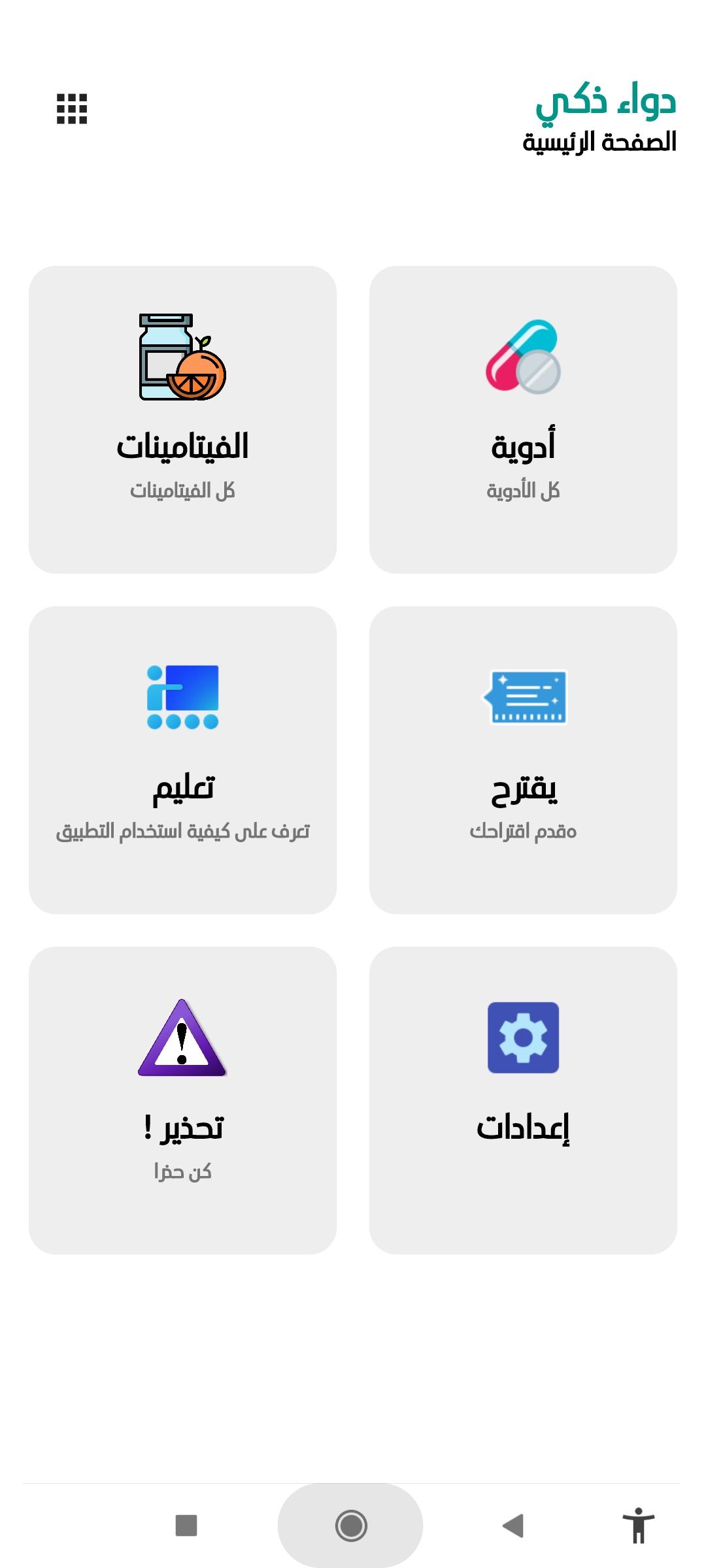This screenshot has width=706, height=1568.
Task: Open the accessibility shortcut button
Action: [x=638, y=1526]
